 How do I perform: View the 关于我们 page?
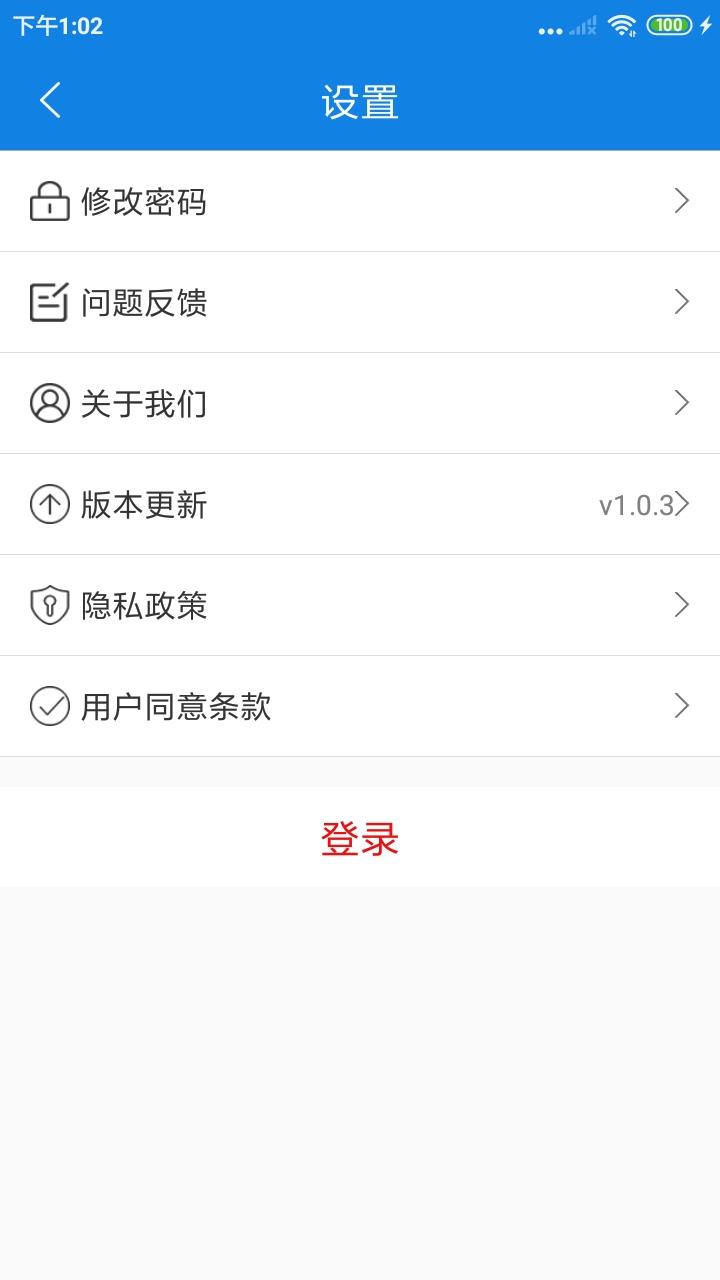tap(360, 403)
